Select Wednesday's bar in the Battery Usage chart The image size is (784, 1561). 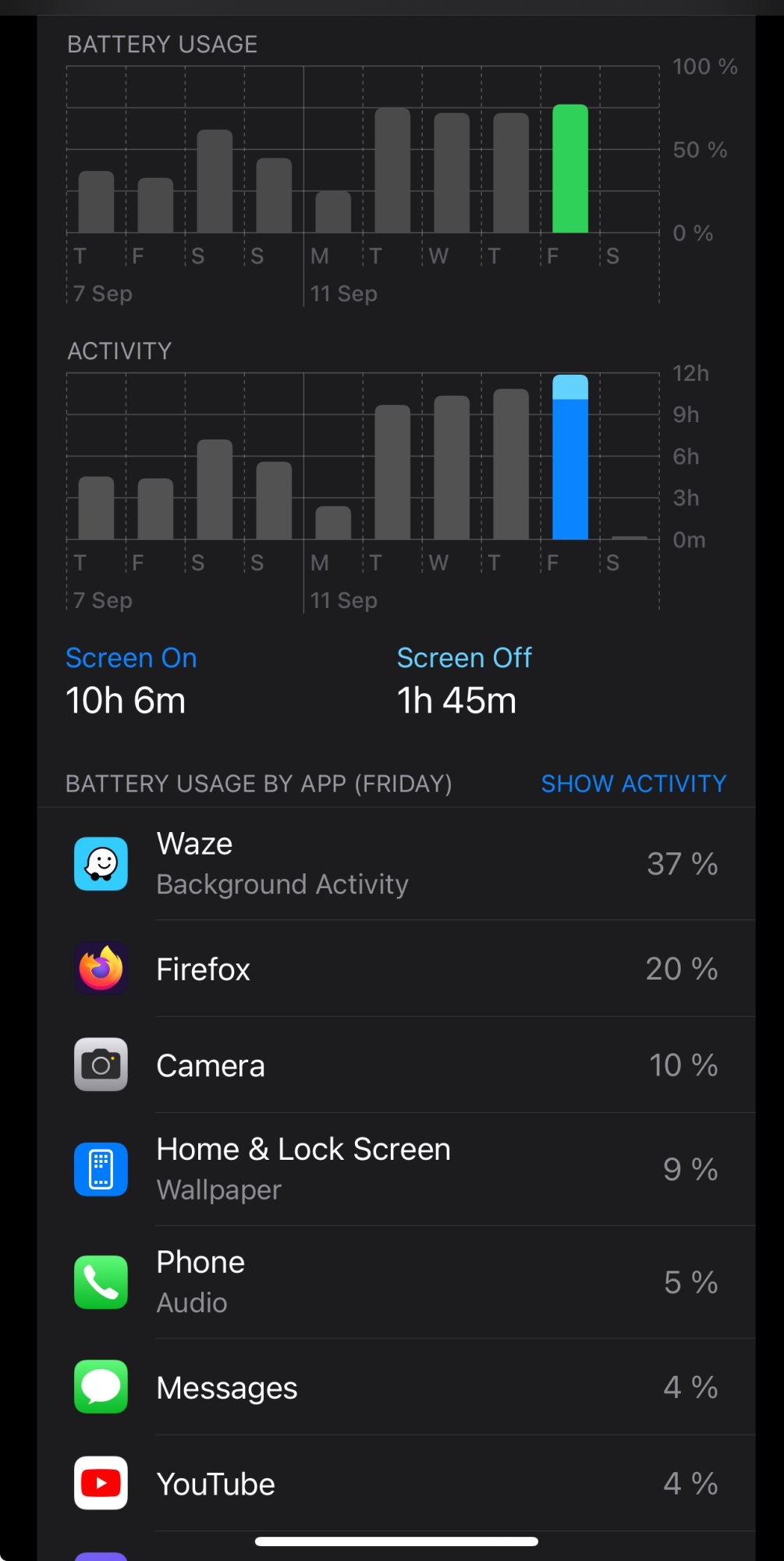point(452,173)
